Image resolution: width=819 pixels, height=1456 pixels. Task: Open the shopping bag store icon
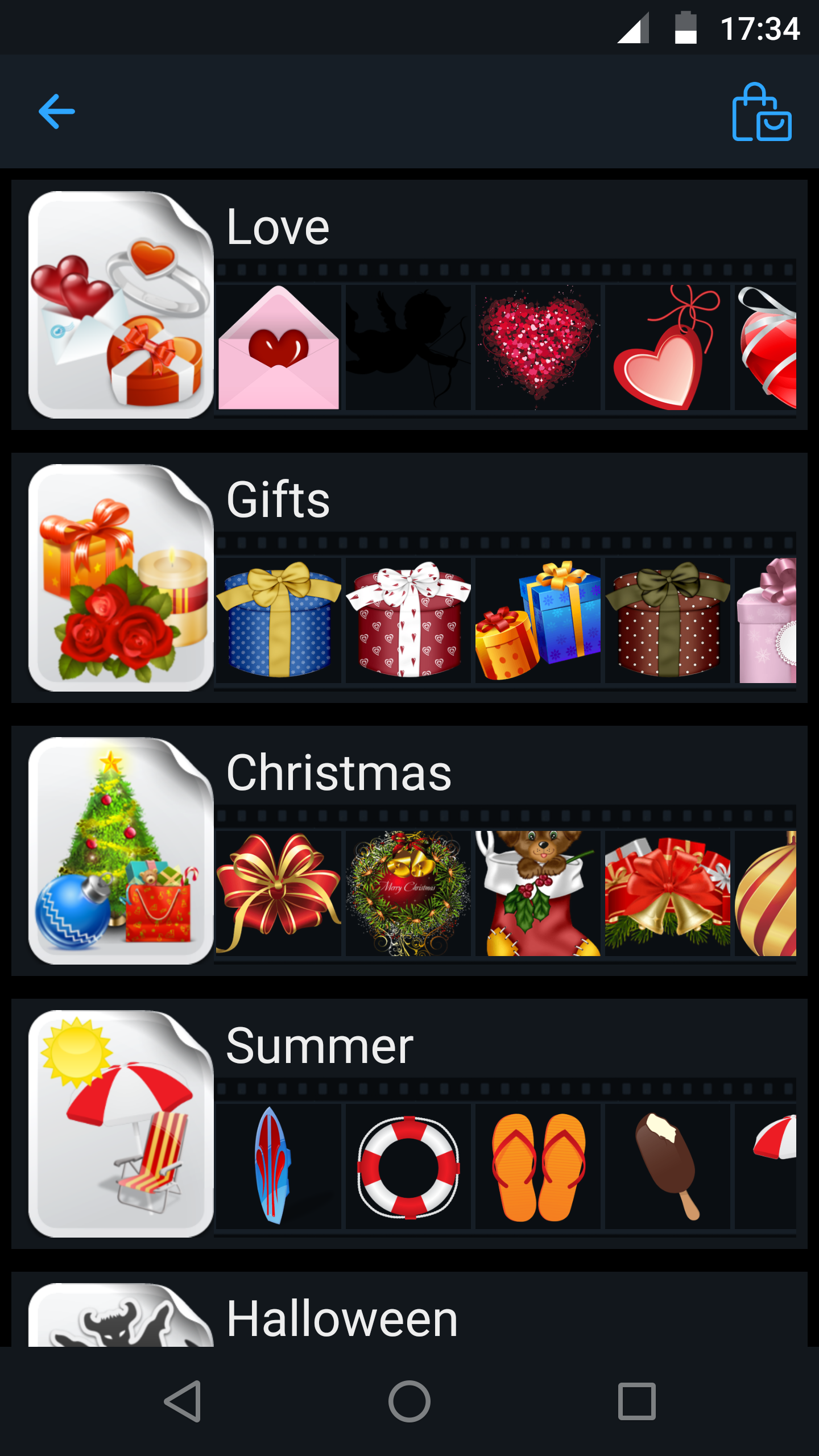(x=761, y=112)
